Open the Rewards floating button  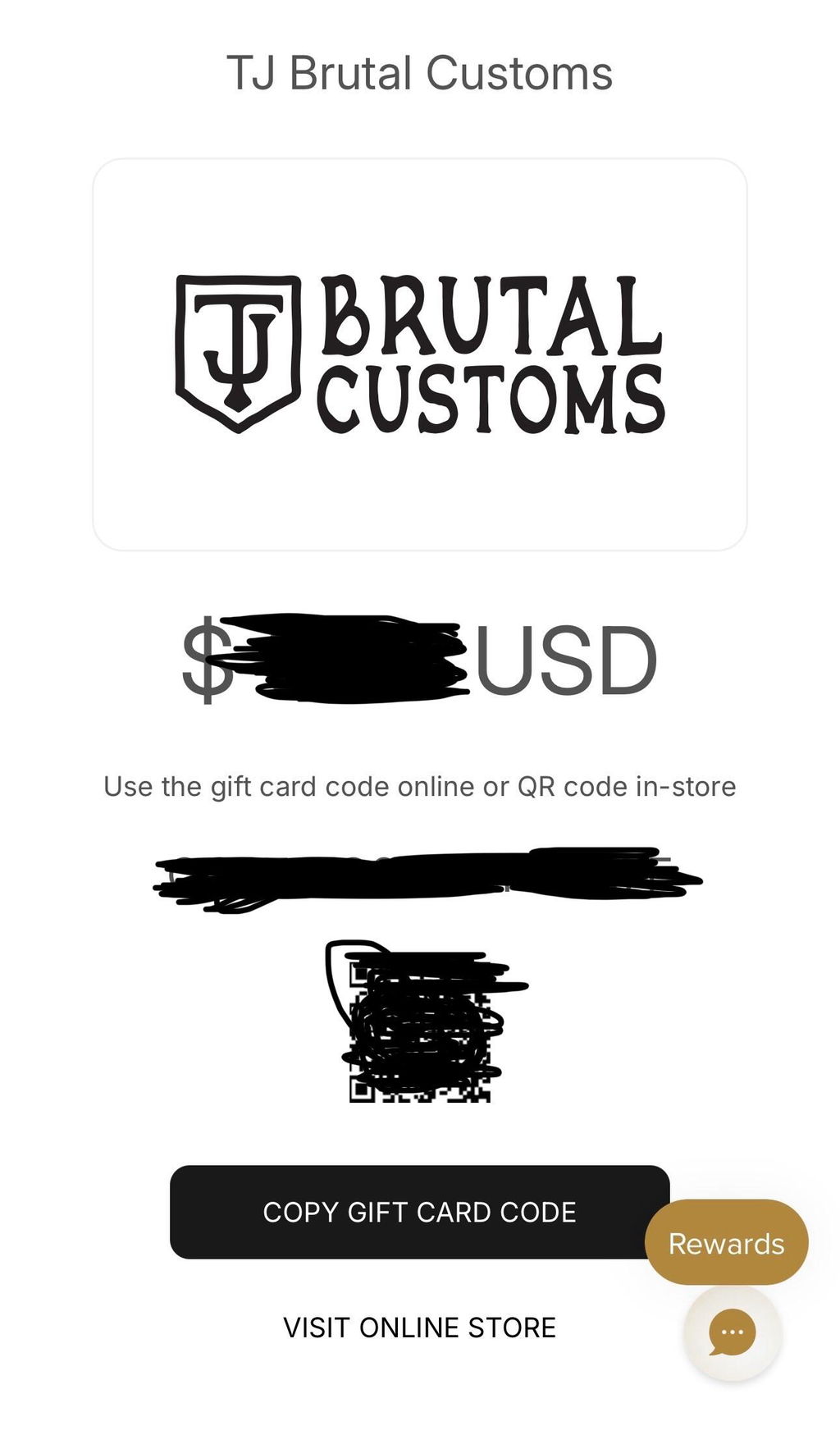coord(726,1243)
